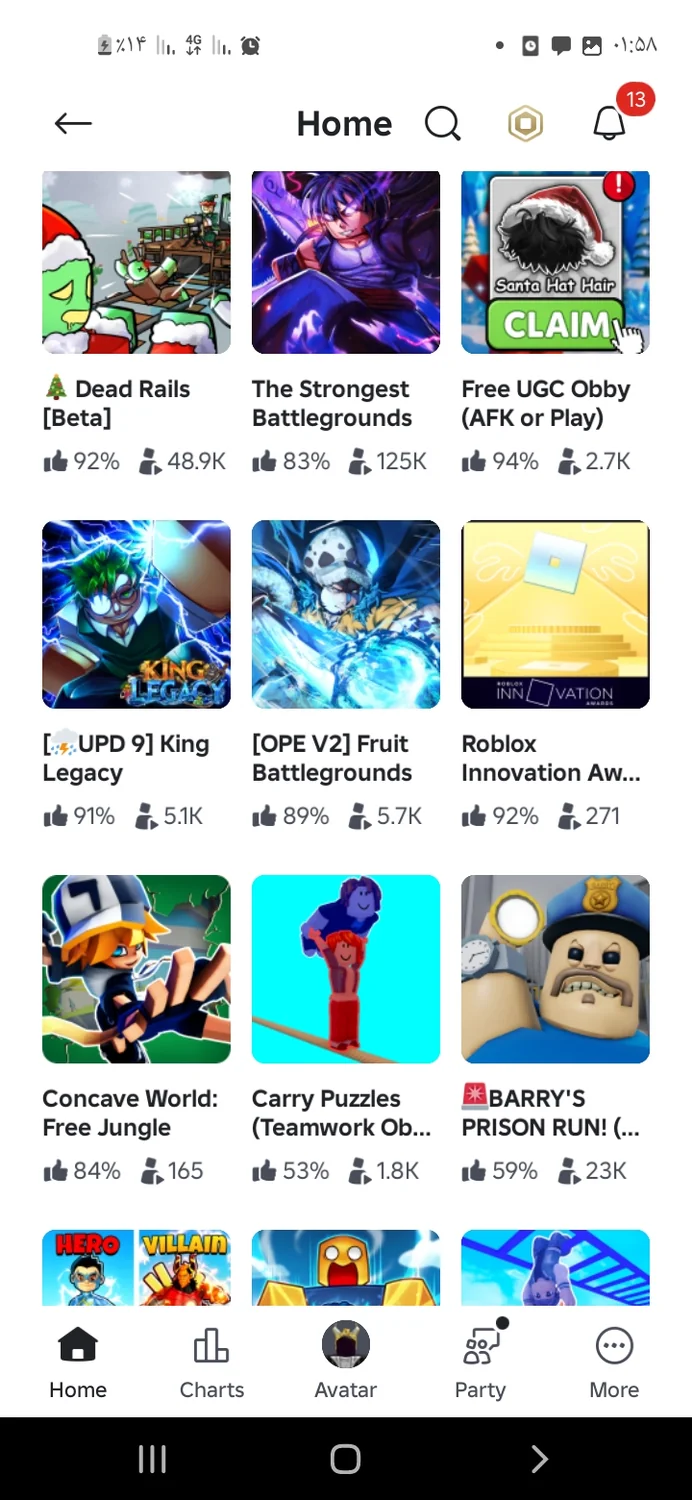Open the search magnifier icon
The width and height of the screenshot is (692, 1500).
click(x=442, y=124)
